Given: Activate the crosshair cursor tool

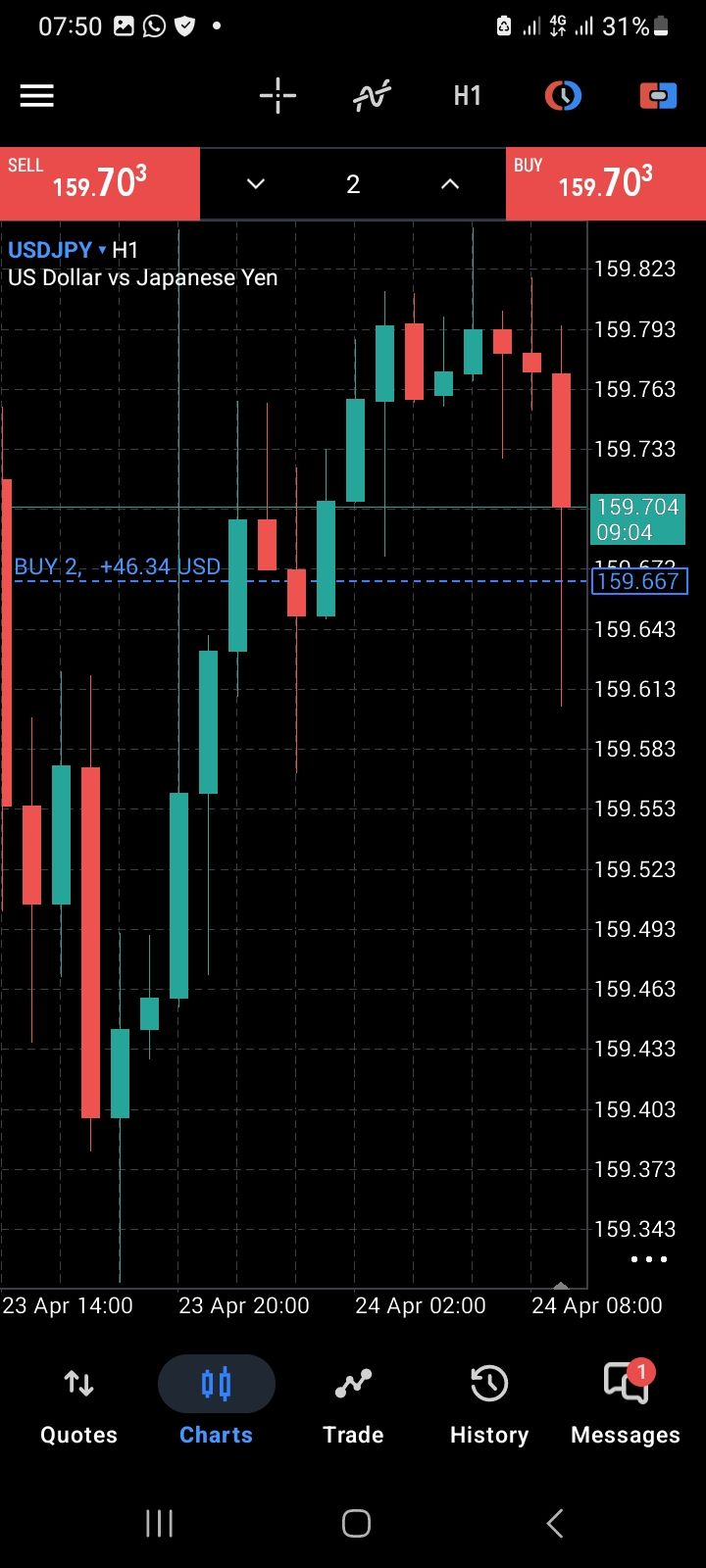Looking at the screenshot, I should (x=277, y=96).
